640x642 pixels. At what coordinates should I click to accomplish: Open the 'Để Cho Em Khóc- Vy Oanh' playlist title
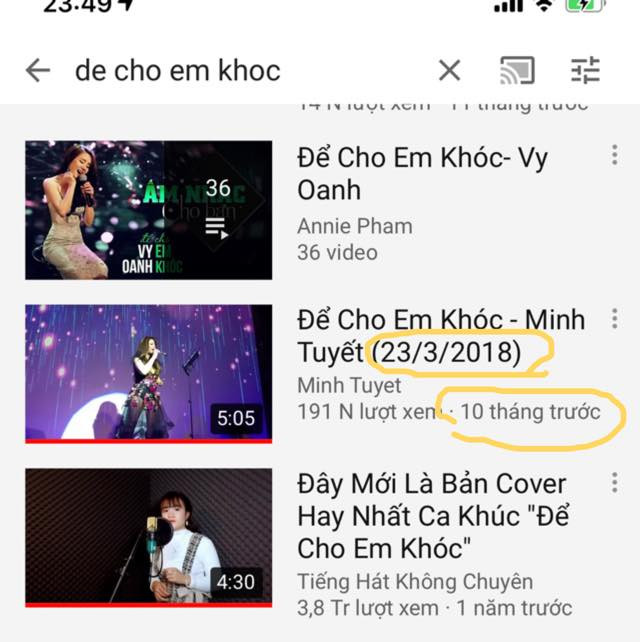coord(422,174)
